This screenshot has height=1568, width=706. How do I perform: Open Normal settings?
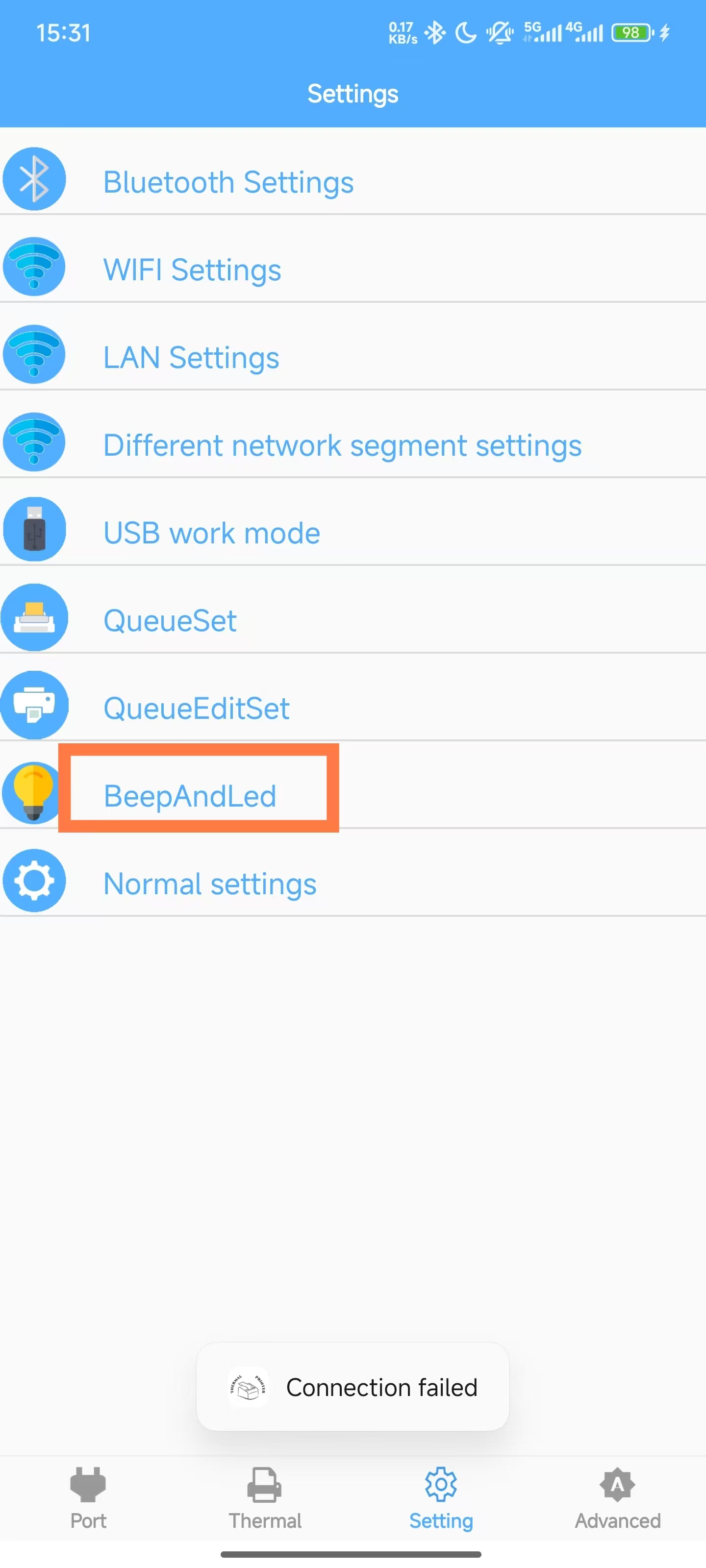pos(353,882)
